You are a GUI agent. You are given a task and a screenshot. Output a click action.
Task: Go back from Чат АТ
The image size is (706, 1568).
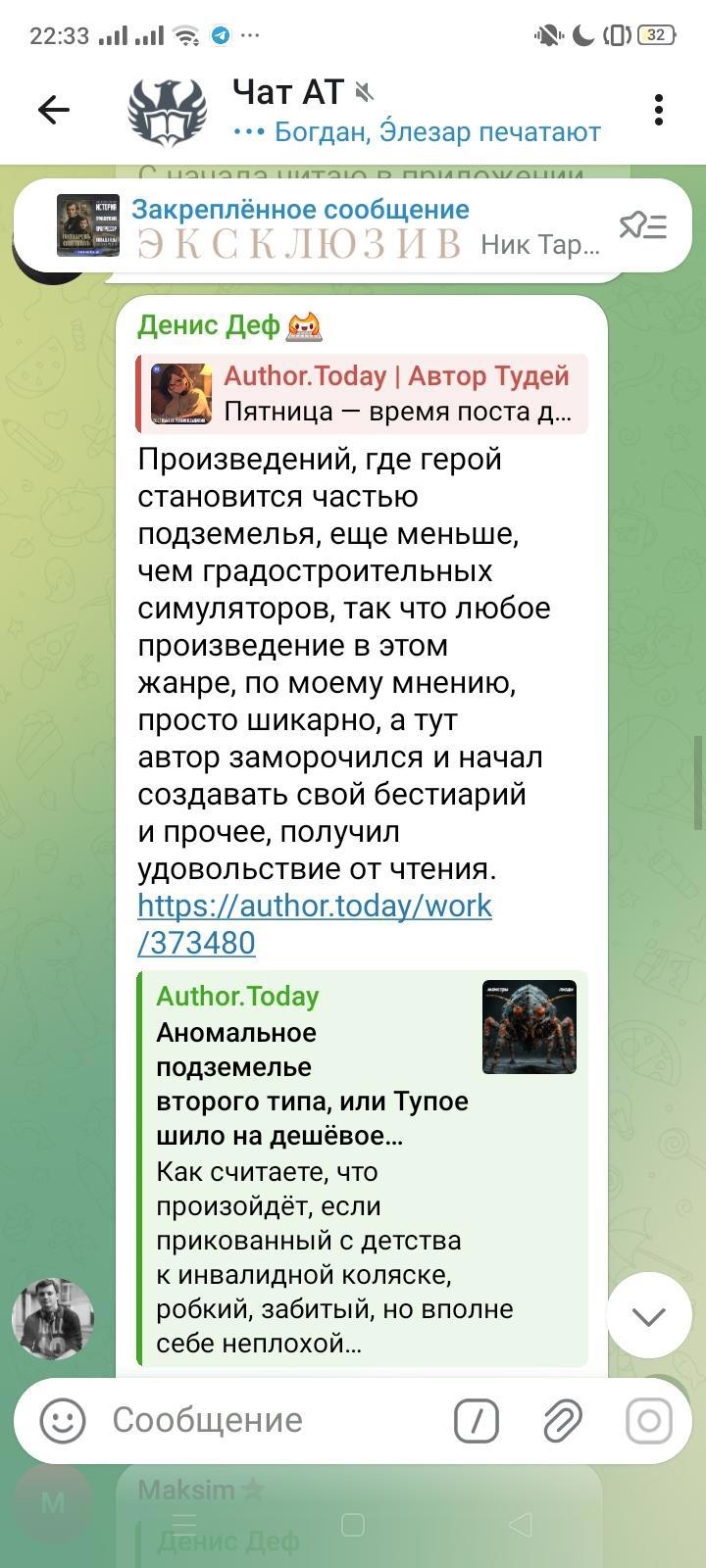(54, 110)
